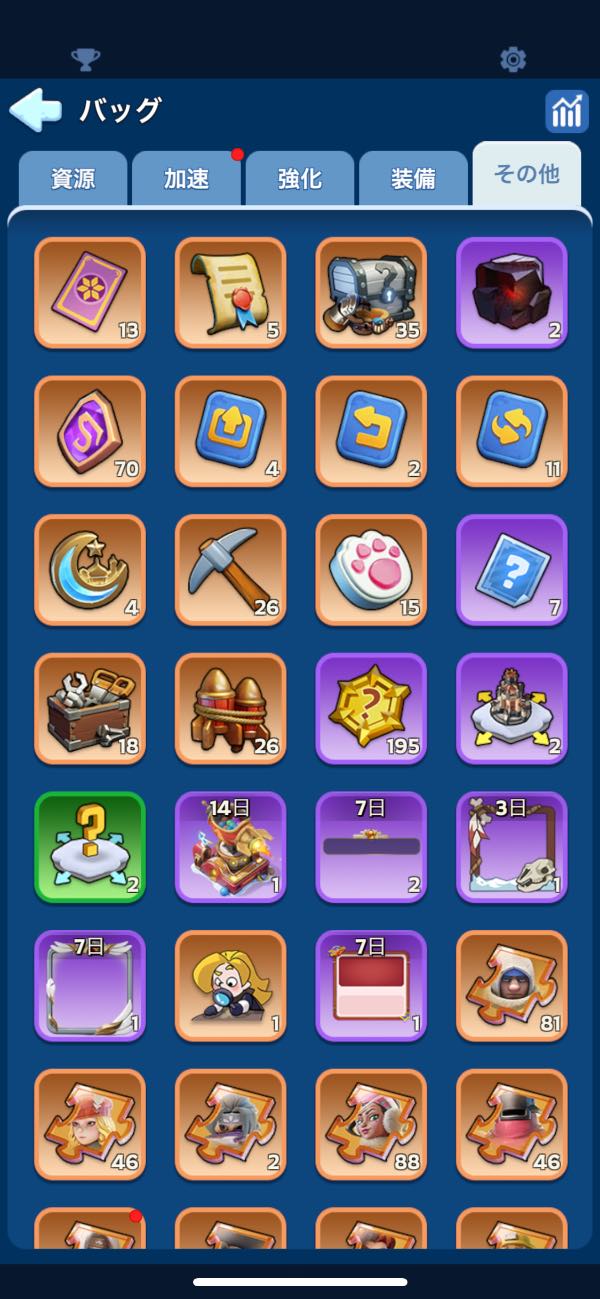Open the settings gear icon

(513, 59)
